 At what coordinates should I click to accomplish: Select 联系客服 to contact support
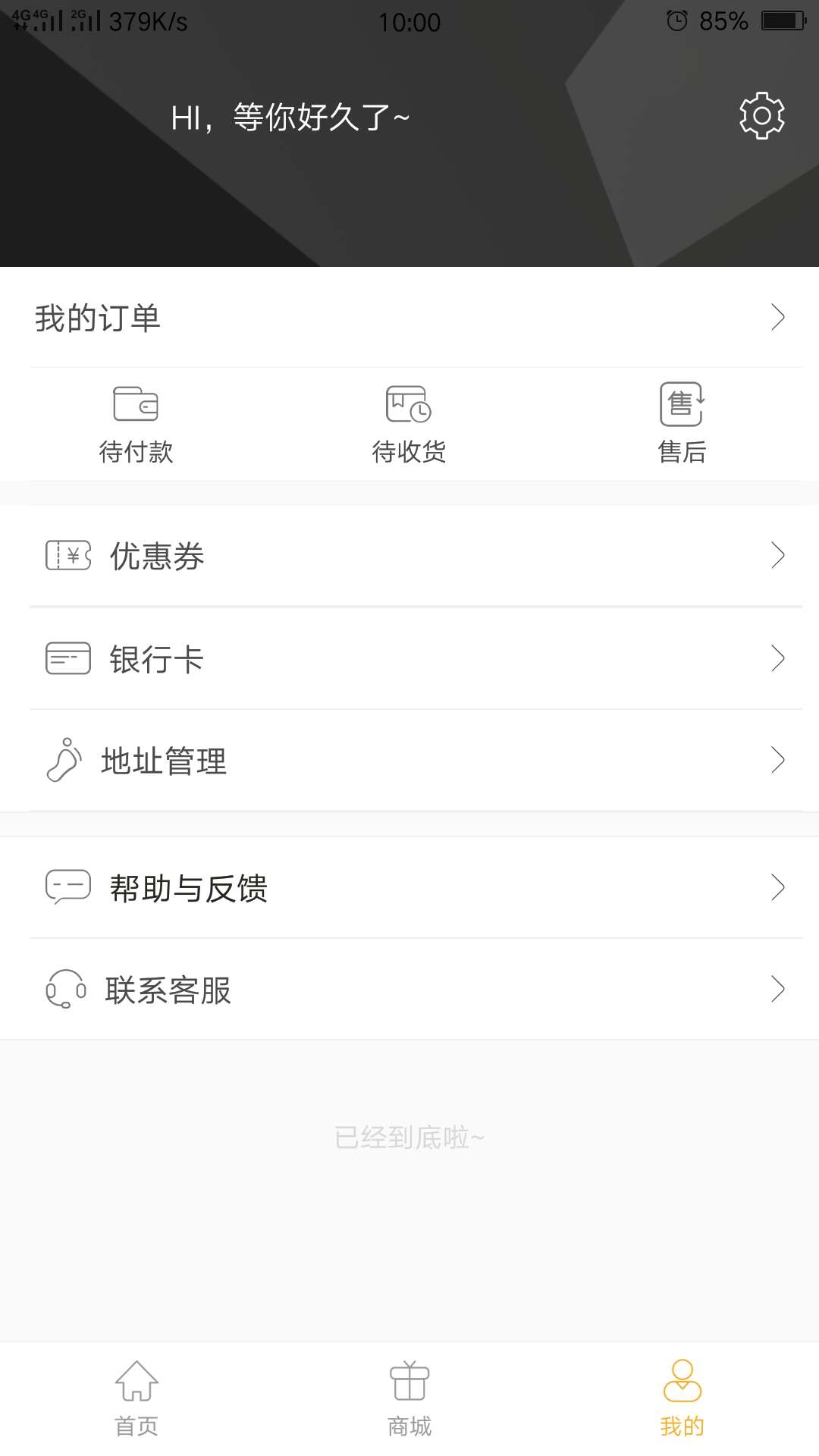tap(409, 990)
